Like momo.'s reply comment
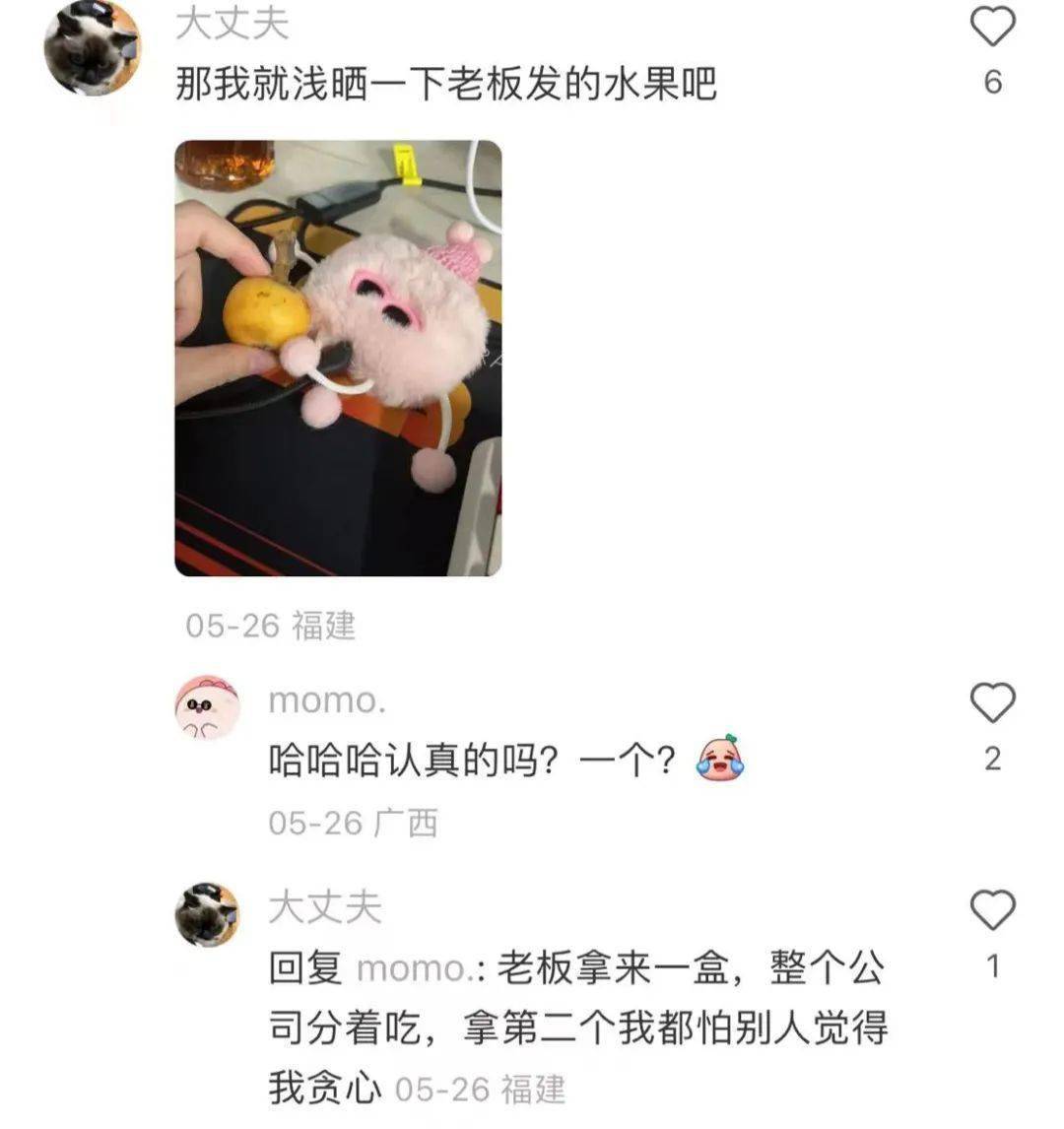 click(992, 703)
